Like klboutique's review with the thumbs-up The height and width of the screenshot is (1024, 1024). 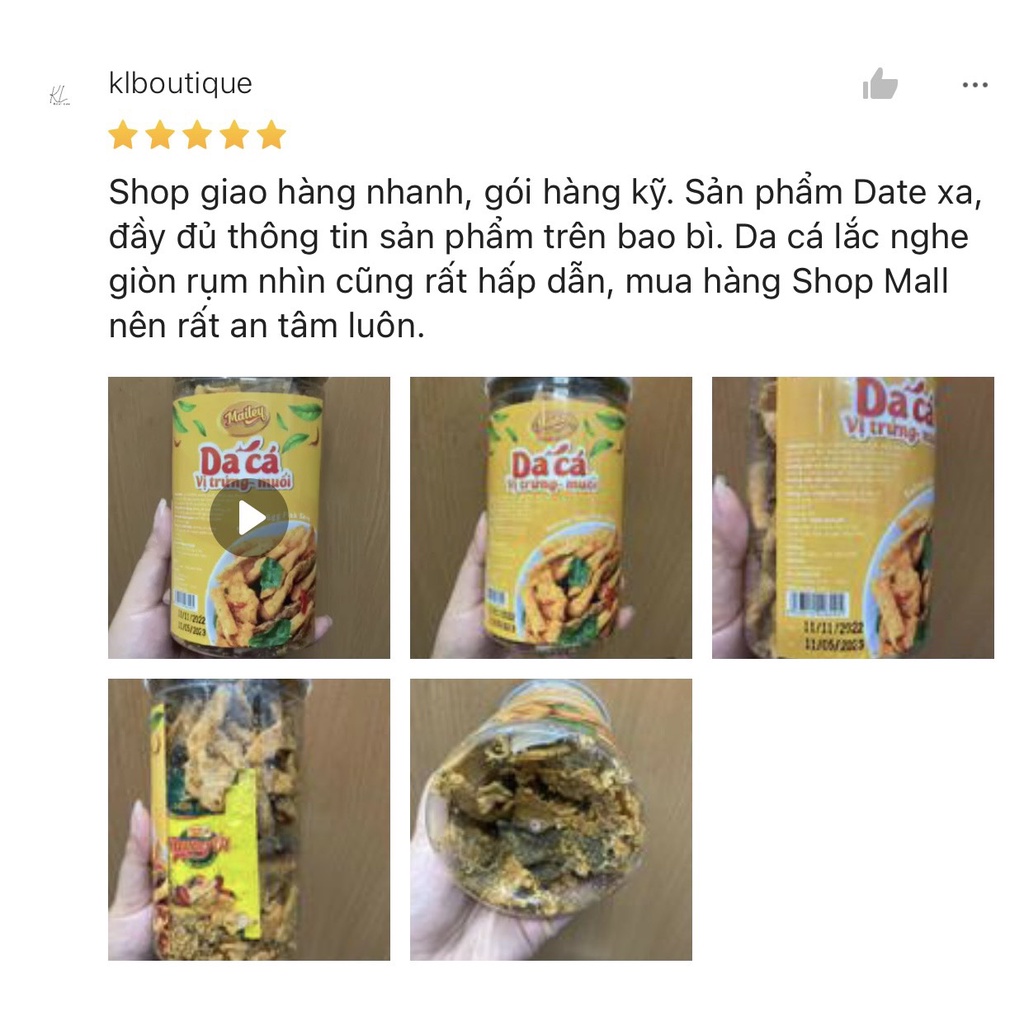tap(880, 84)
